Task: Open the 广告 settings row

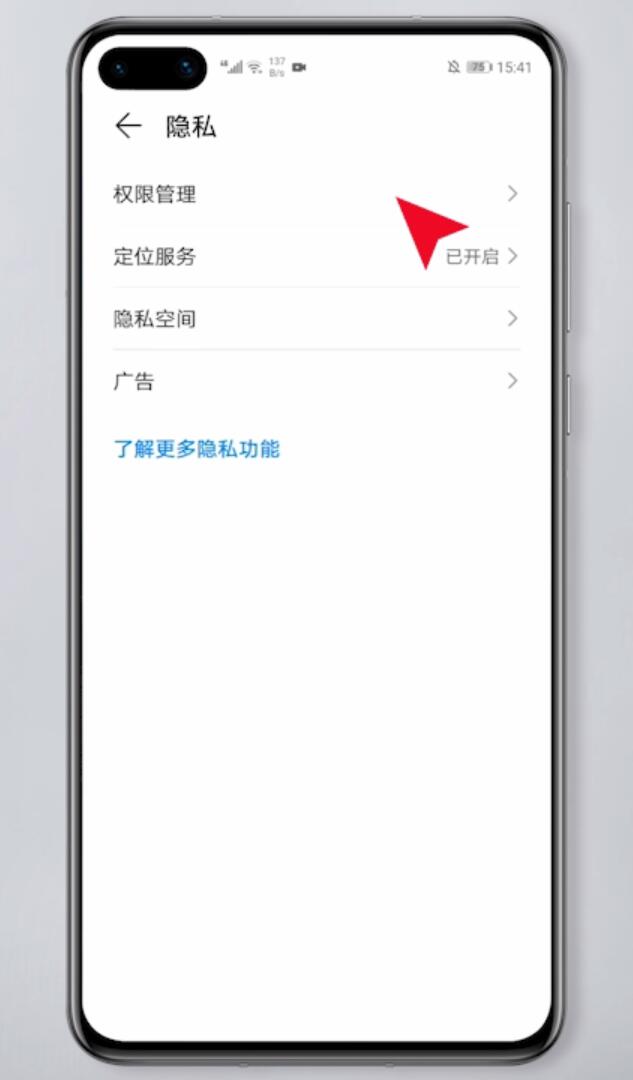Action: point(316,381)
